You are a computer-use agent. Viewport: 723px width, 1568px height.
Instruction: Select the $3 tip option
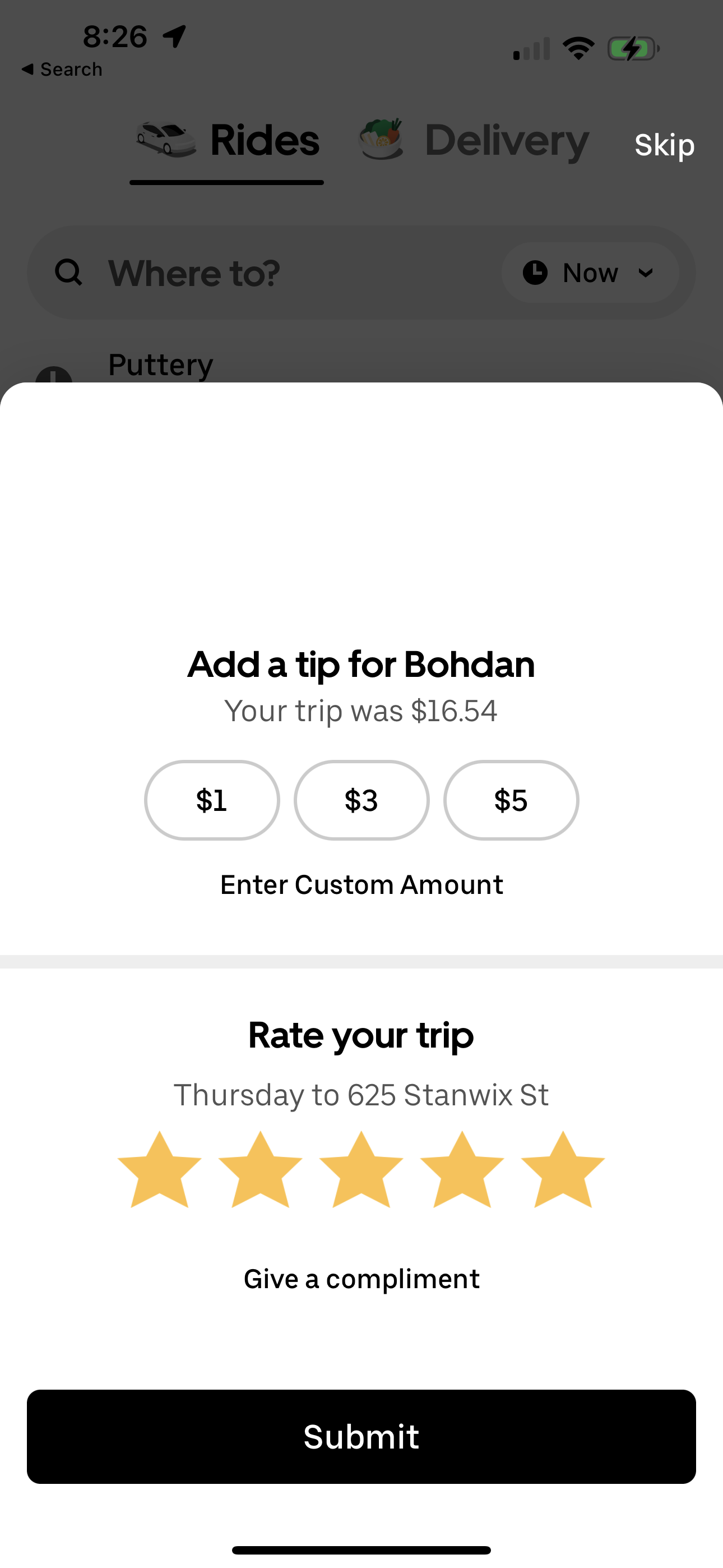tap(361, 800)
